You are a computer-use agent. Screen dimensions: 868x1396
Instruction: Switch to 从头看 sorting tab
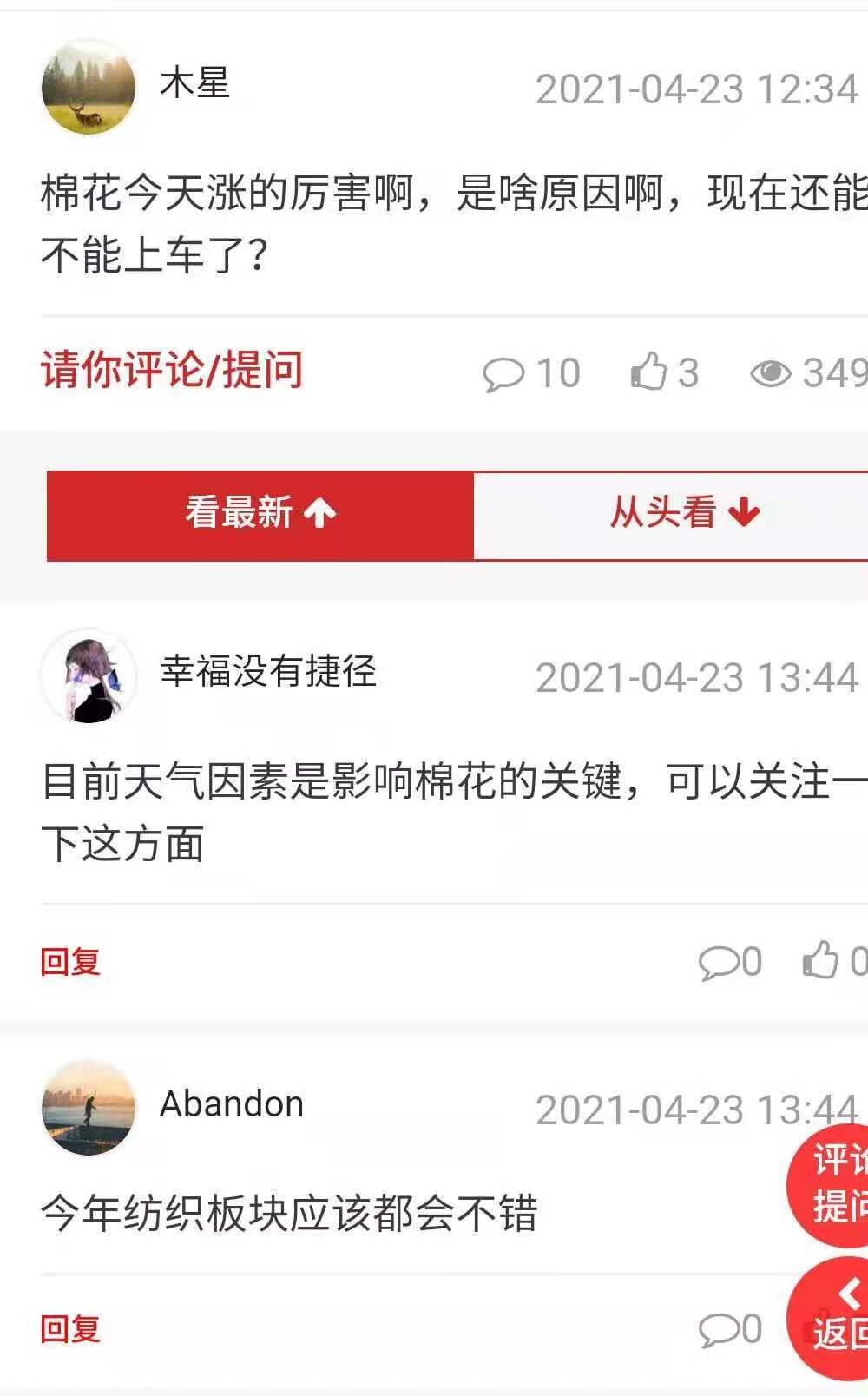(683, 515)
